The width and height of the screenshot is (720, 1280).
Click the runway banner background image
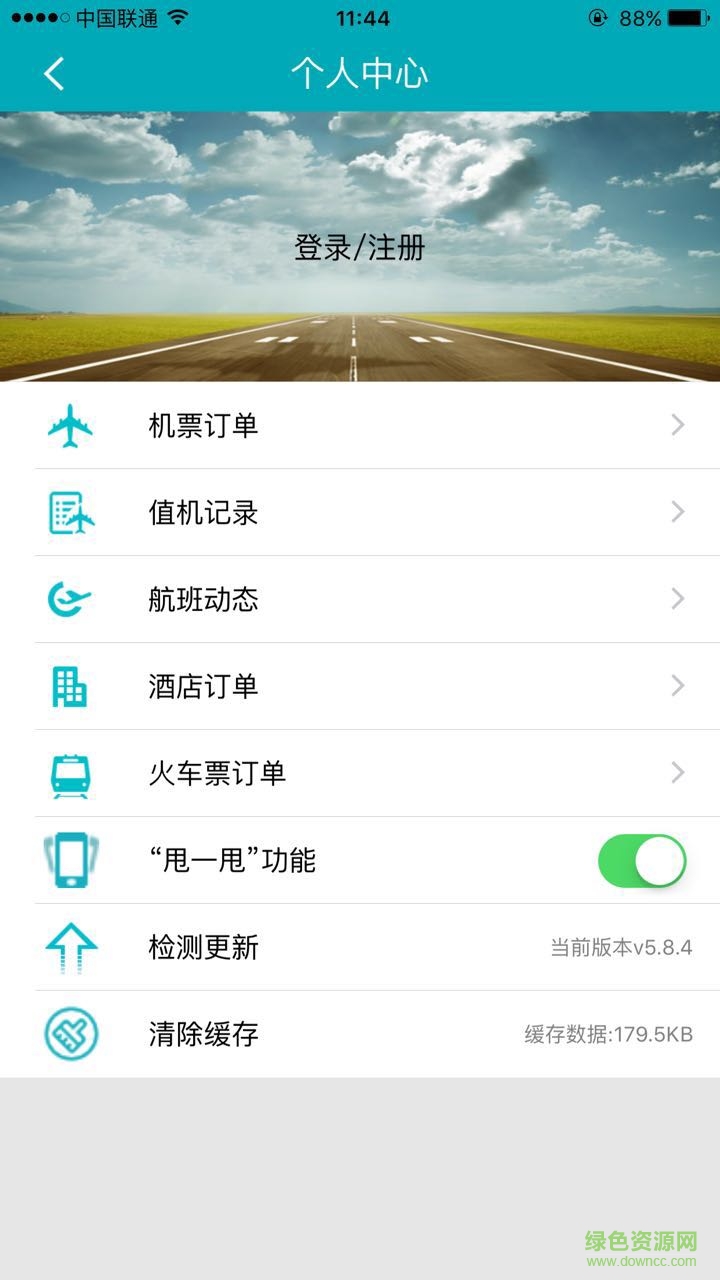point(360,340)
